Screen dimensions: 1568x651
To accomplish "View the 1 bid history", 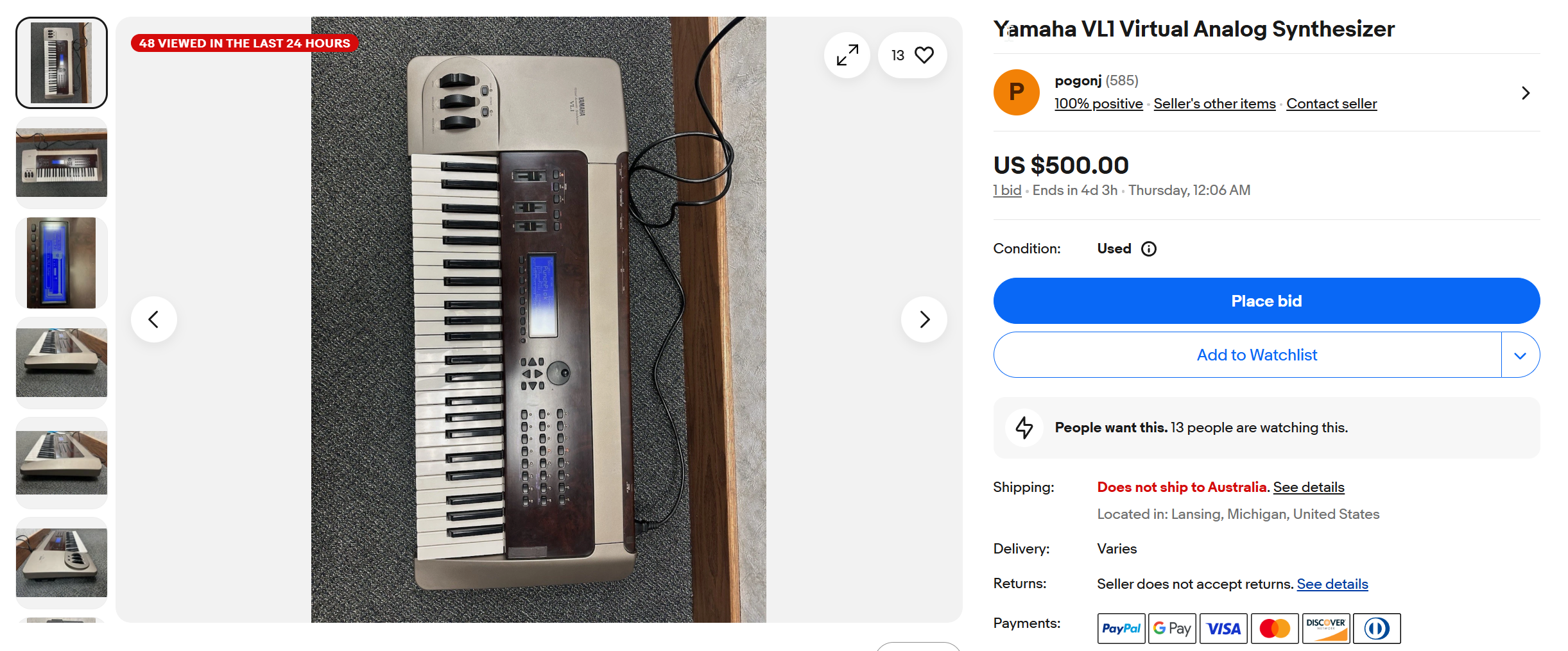I will pos(1006,190).
